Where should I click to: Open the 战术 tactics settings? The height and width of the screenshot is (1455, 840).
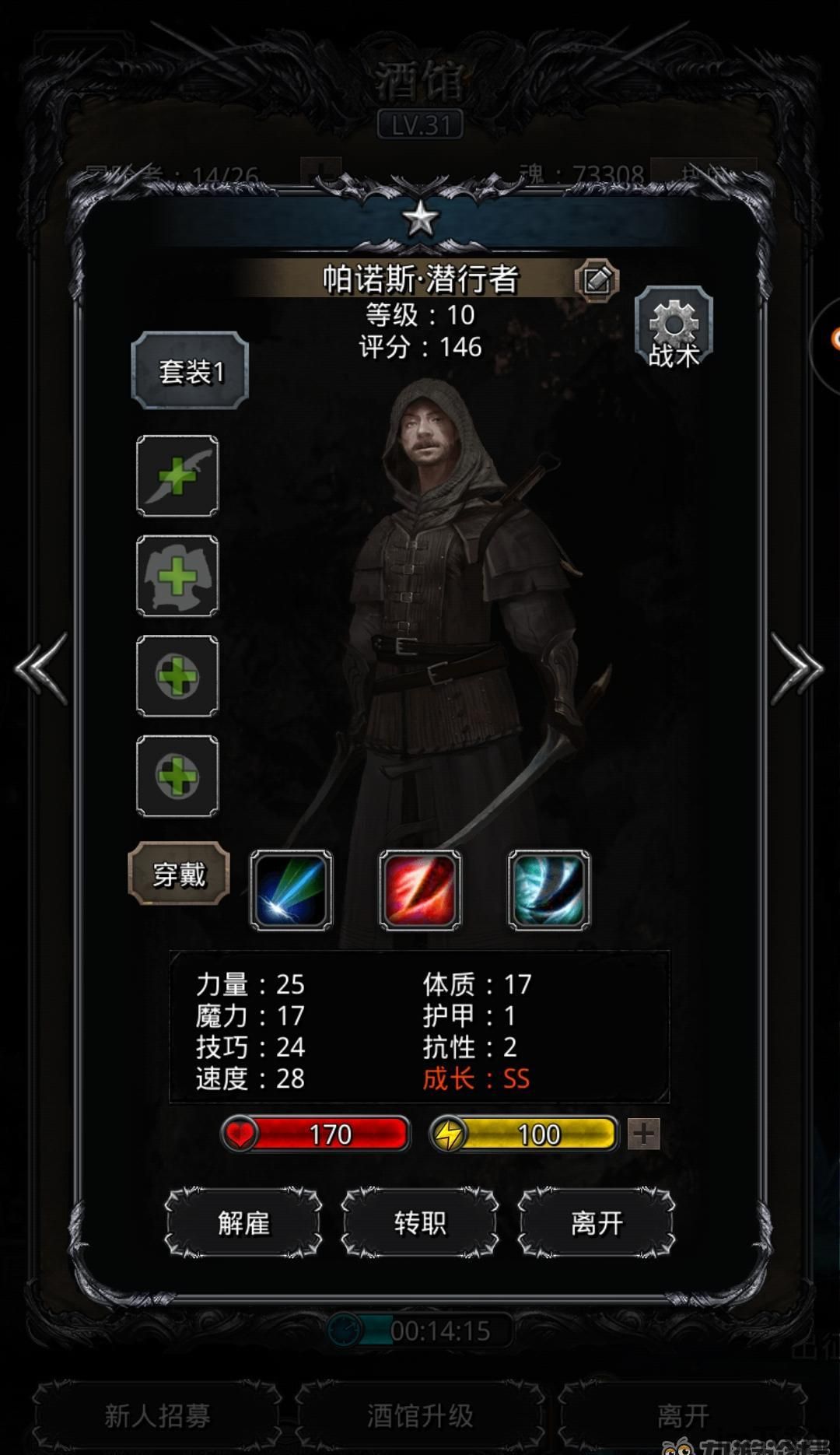pos(674,328)
